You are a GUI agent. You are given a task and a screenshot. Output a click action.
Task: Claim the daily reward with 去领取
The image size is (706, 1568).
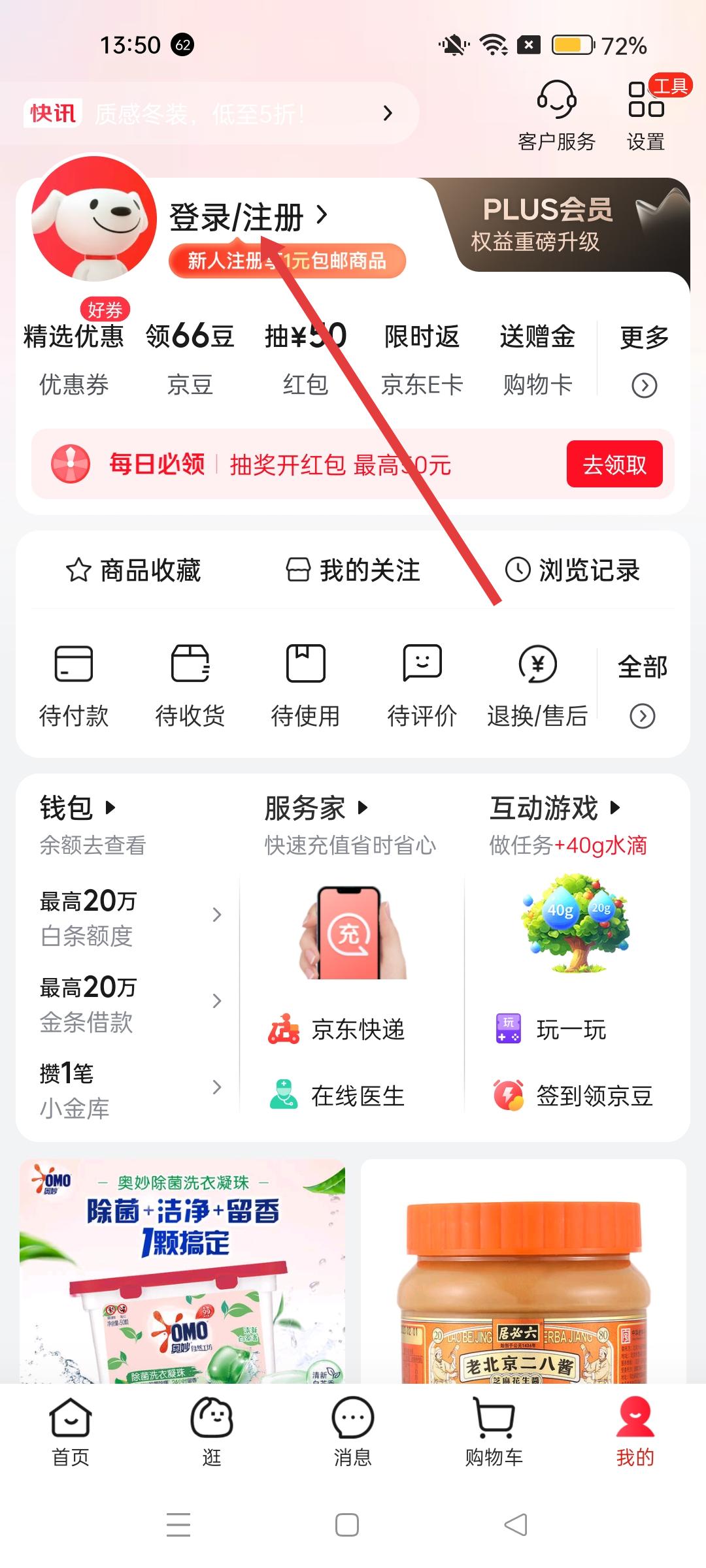614,465
